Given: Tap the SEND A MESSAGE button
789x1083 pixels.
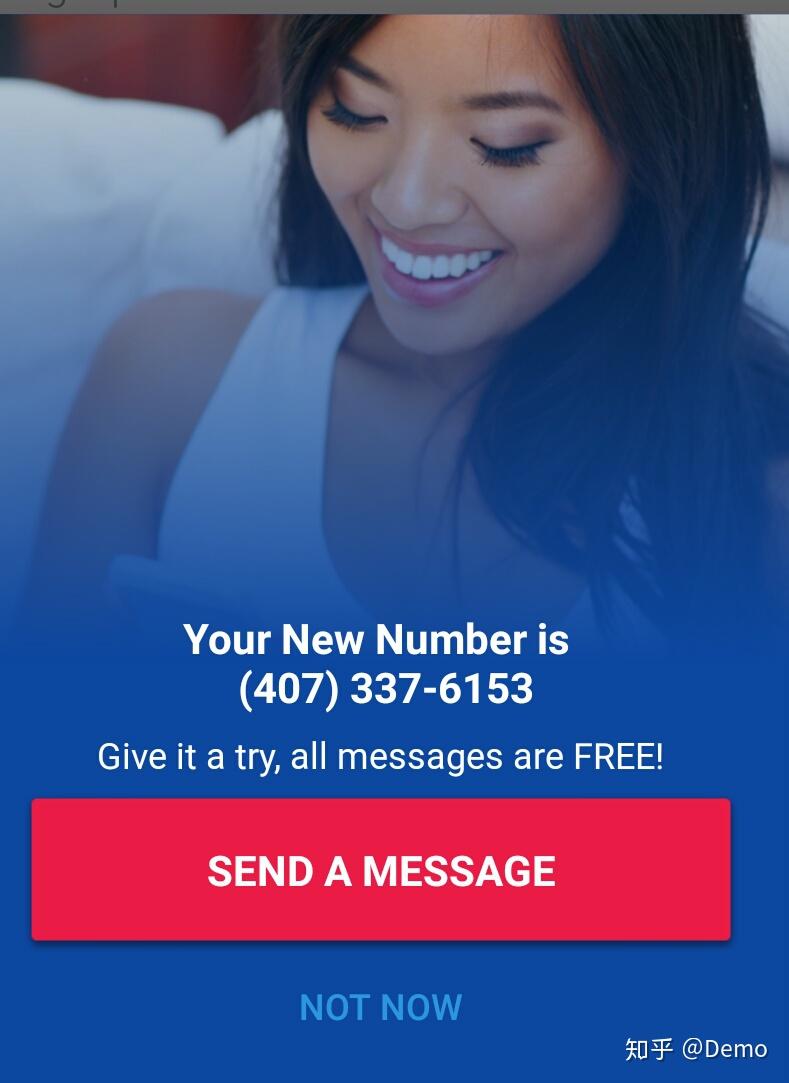Looking at the screenshot, I should pyautogui.click(x=381, y=870).
